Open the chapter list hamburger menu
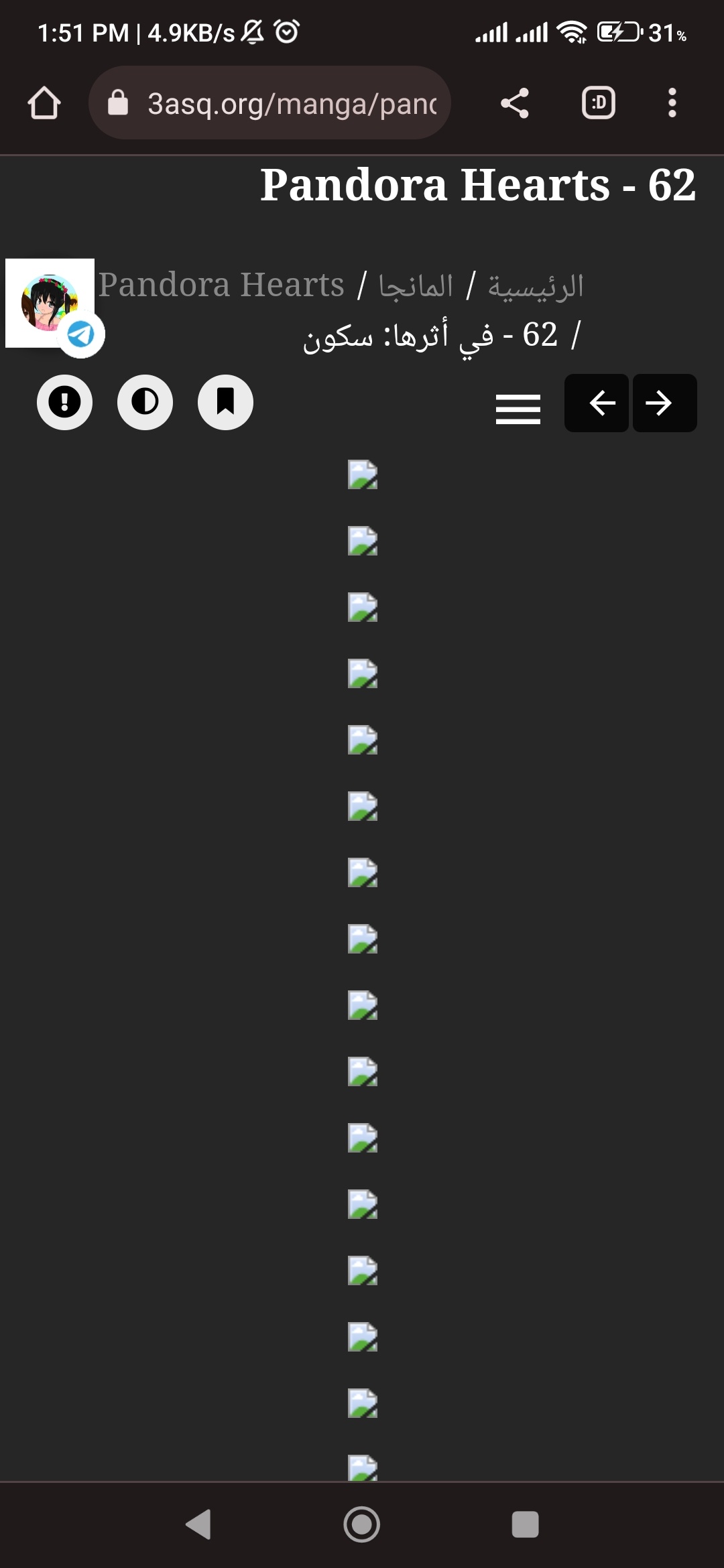Image resolution: width=724 pixels, height=1568 pixels. (518, 409)
